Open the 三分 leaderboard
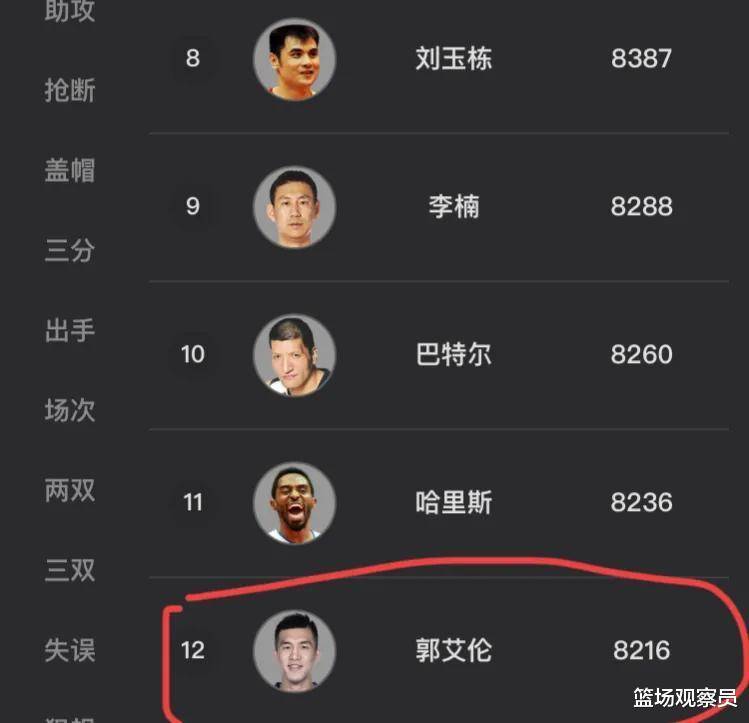The width and height of the screenshot is (749, 723). pos(70,250)
